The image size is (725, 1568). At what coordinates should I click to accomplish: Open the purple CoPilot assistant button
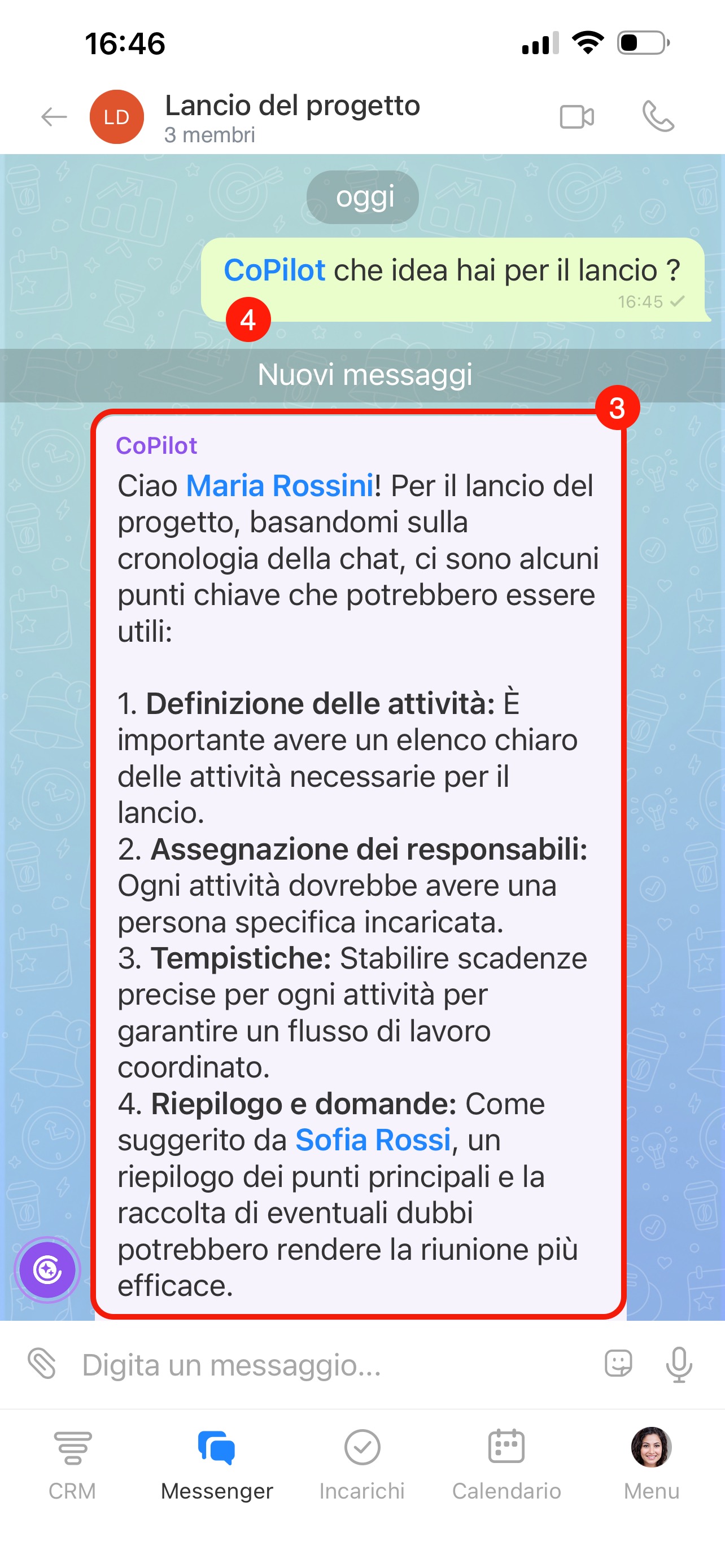coord(47,1270)
